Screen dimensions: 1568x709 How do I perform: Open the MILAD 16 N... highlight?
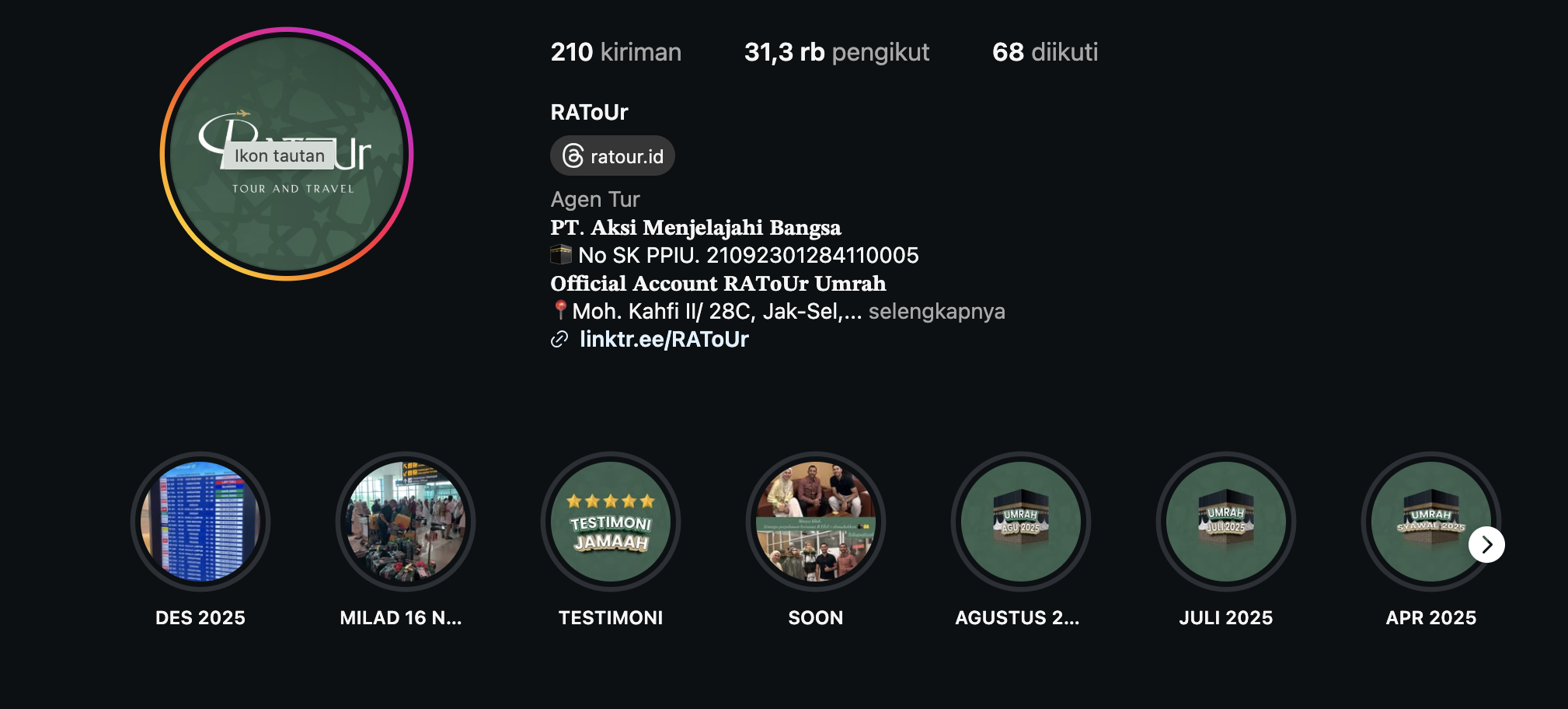[406, 521]
